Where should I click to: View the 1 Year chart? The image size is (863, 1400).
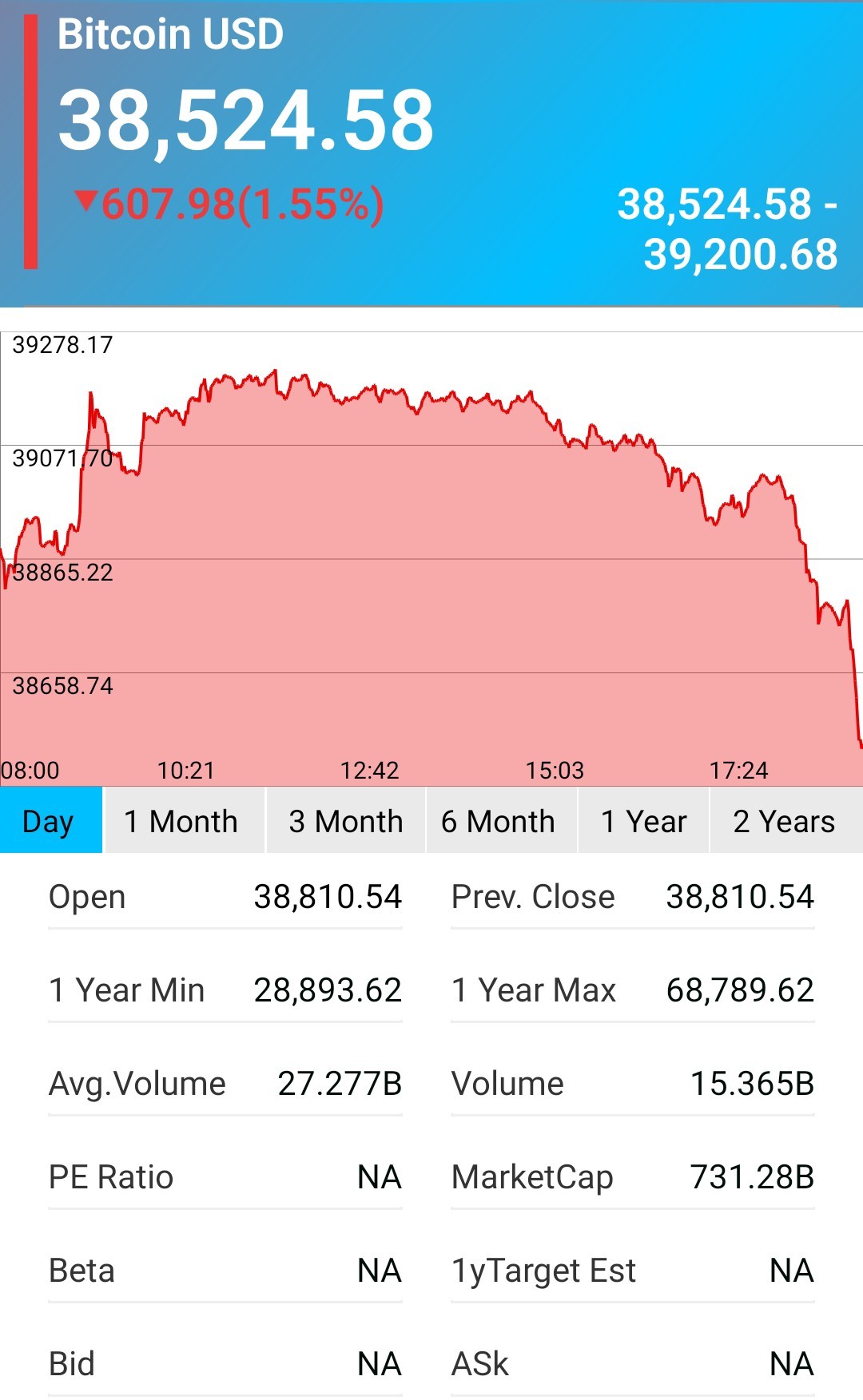643,820
